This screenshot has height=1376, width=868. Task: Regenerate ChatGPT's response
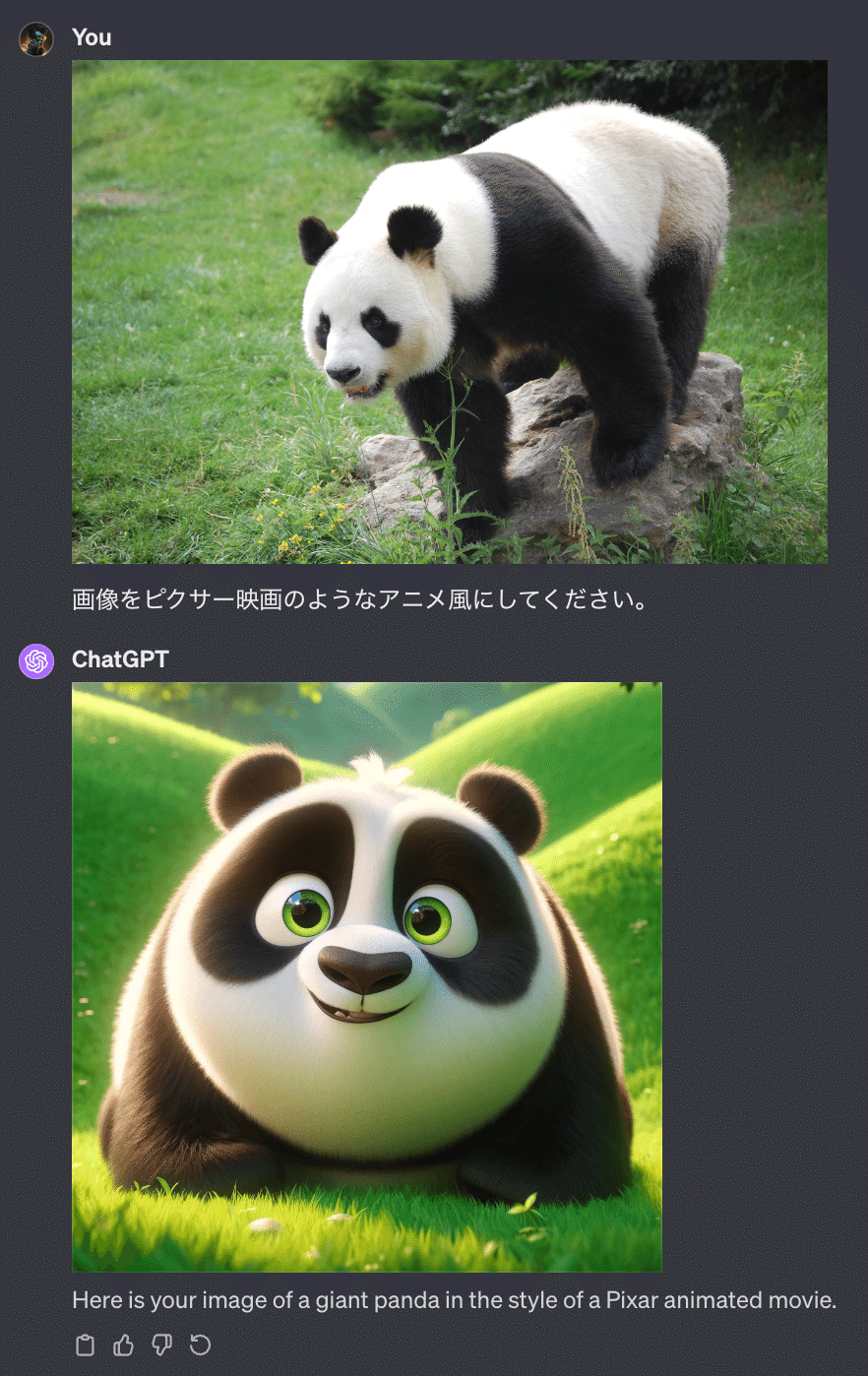[201, 1345]
